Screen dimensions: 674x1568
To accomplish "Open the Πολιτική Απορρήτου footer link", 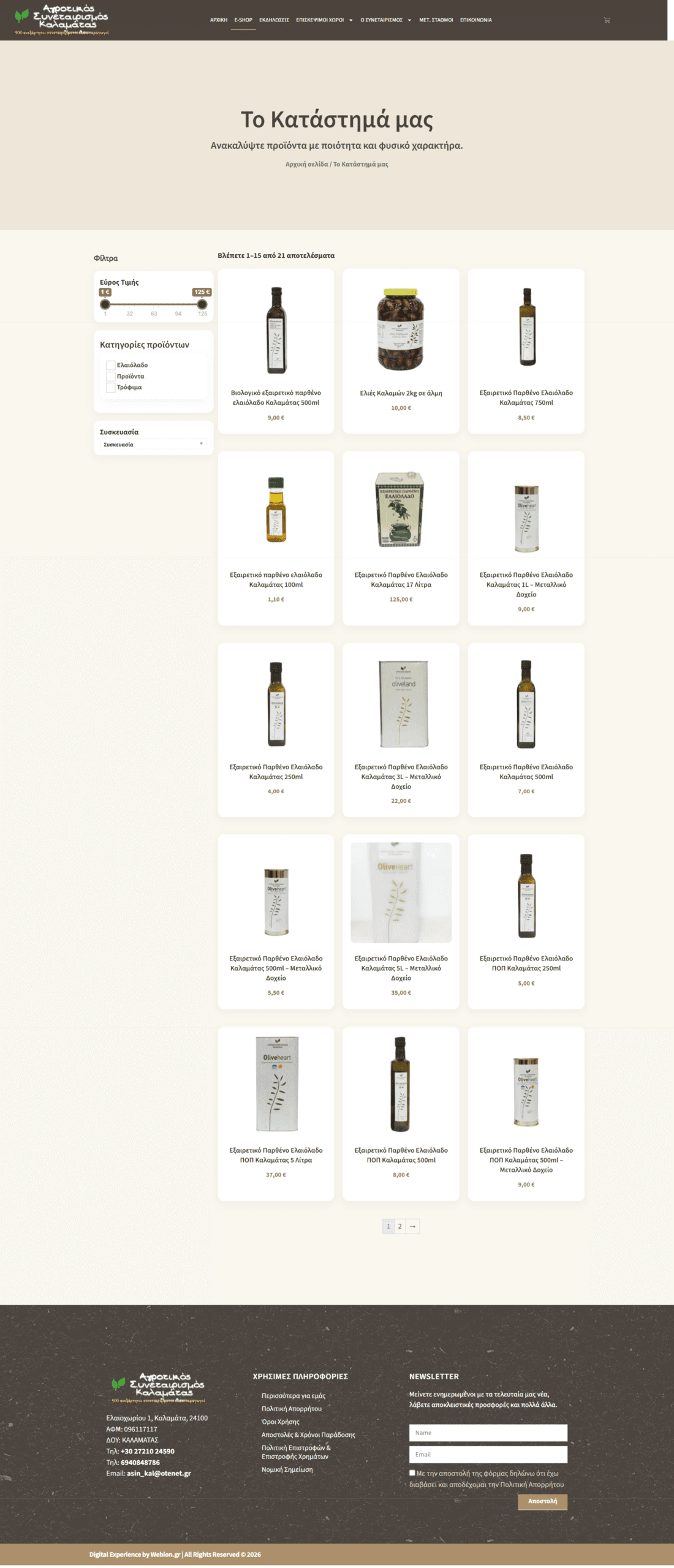I will [292, 1409].
